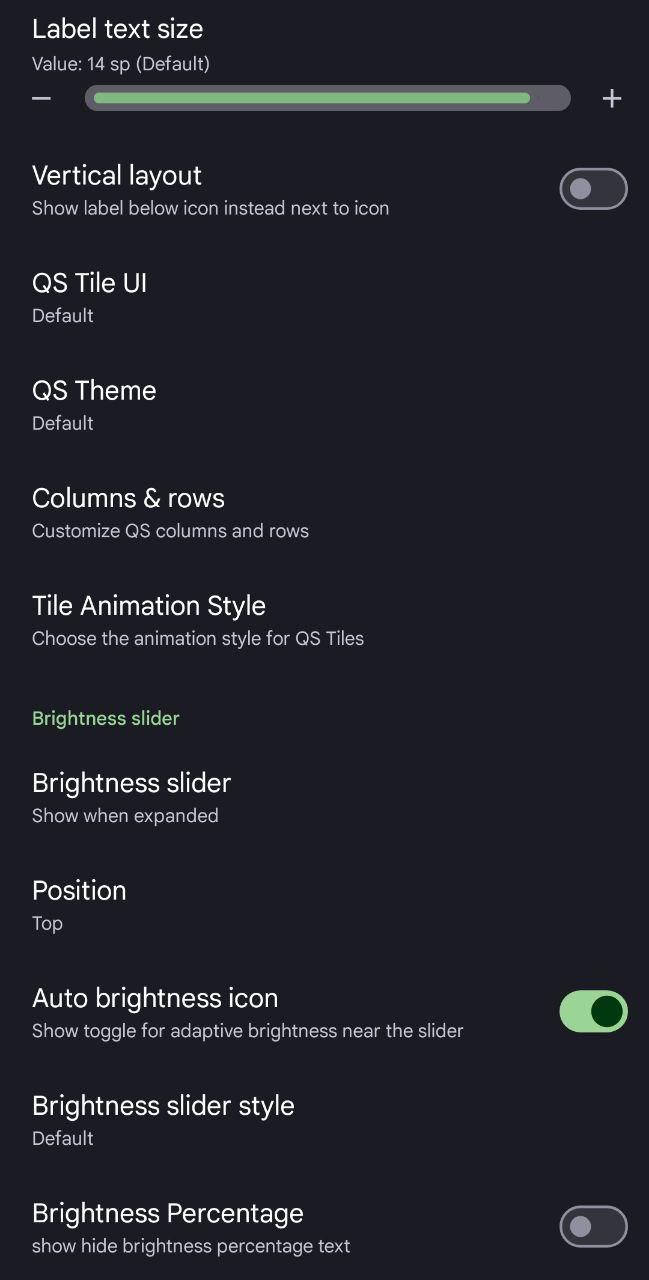Decrease label text size with minus
The height and width of the screenshot is (1280, 649).
click(41, 98)
